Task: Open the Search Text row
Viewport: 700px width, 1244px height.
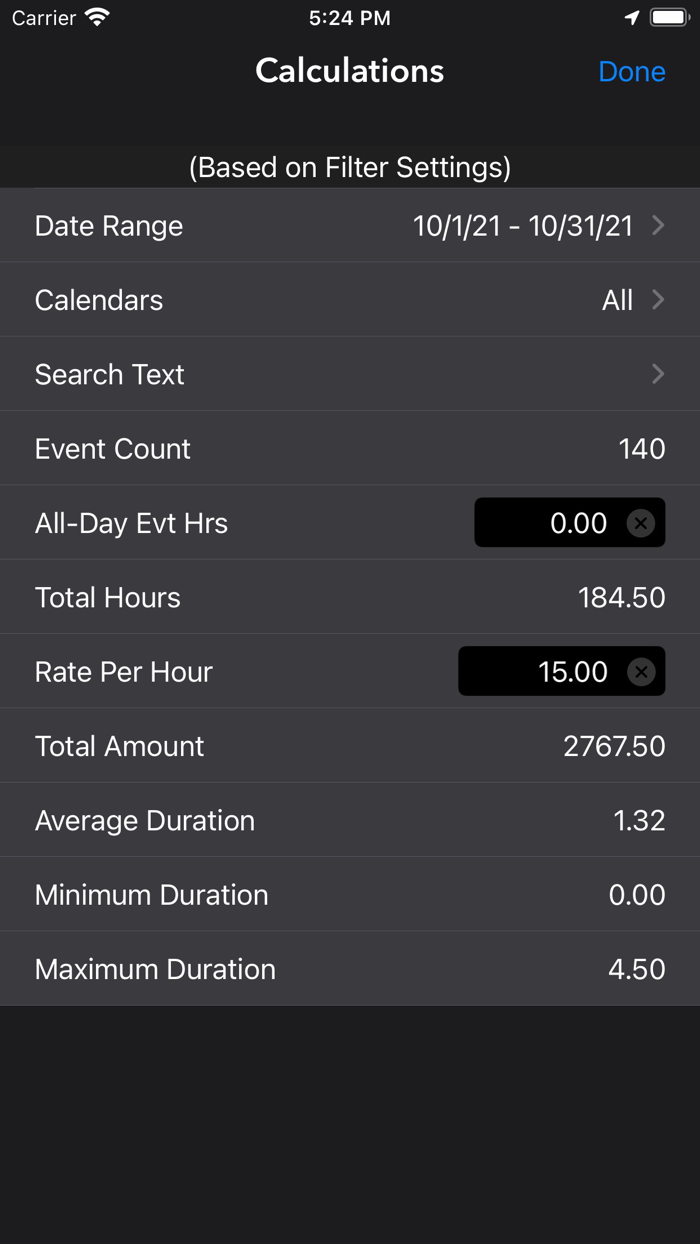Action: (x=350, y=374)
